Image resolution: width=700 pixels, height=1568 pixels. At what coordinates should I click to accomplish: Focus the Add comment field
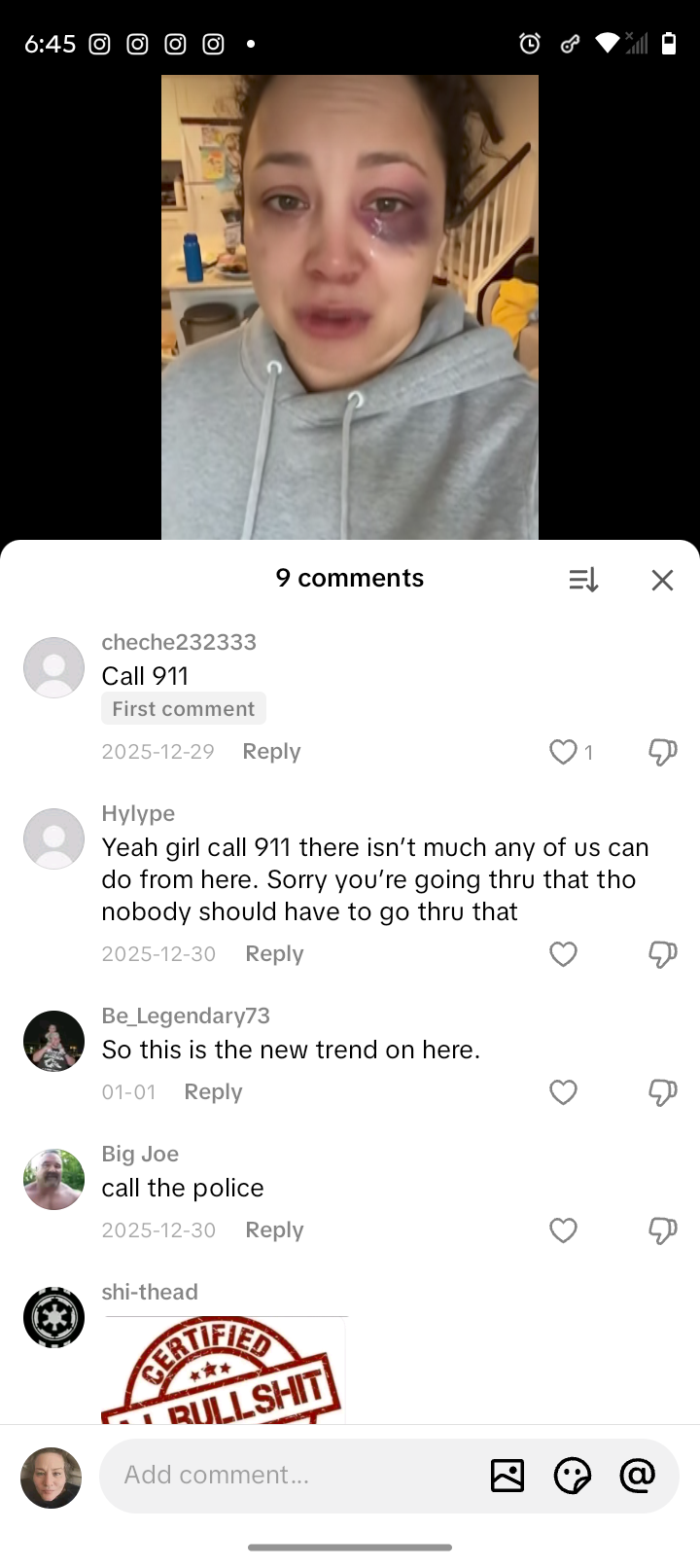(x=292, y=1476)
